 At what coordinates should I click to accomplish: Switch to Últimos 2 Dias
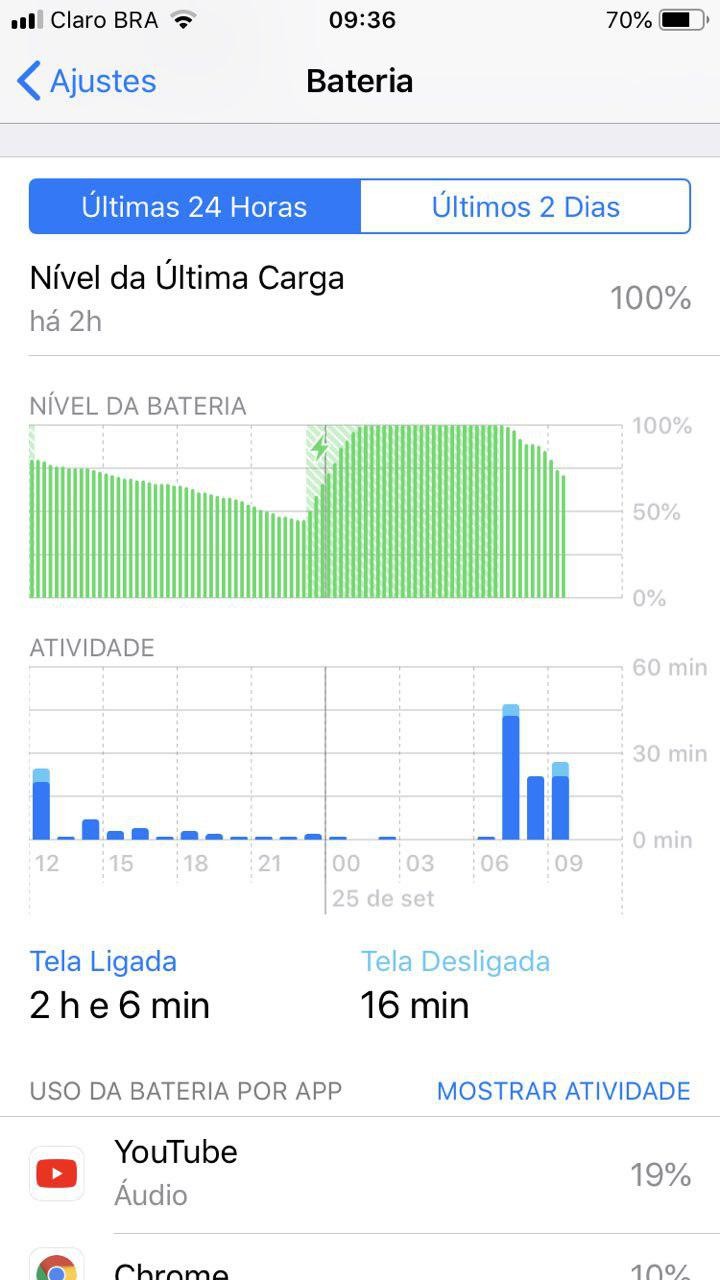coord(525,207)
